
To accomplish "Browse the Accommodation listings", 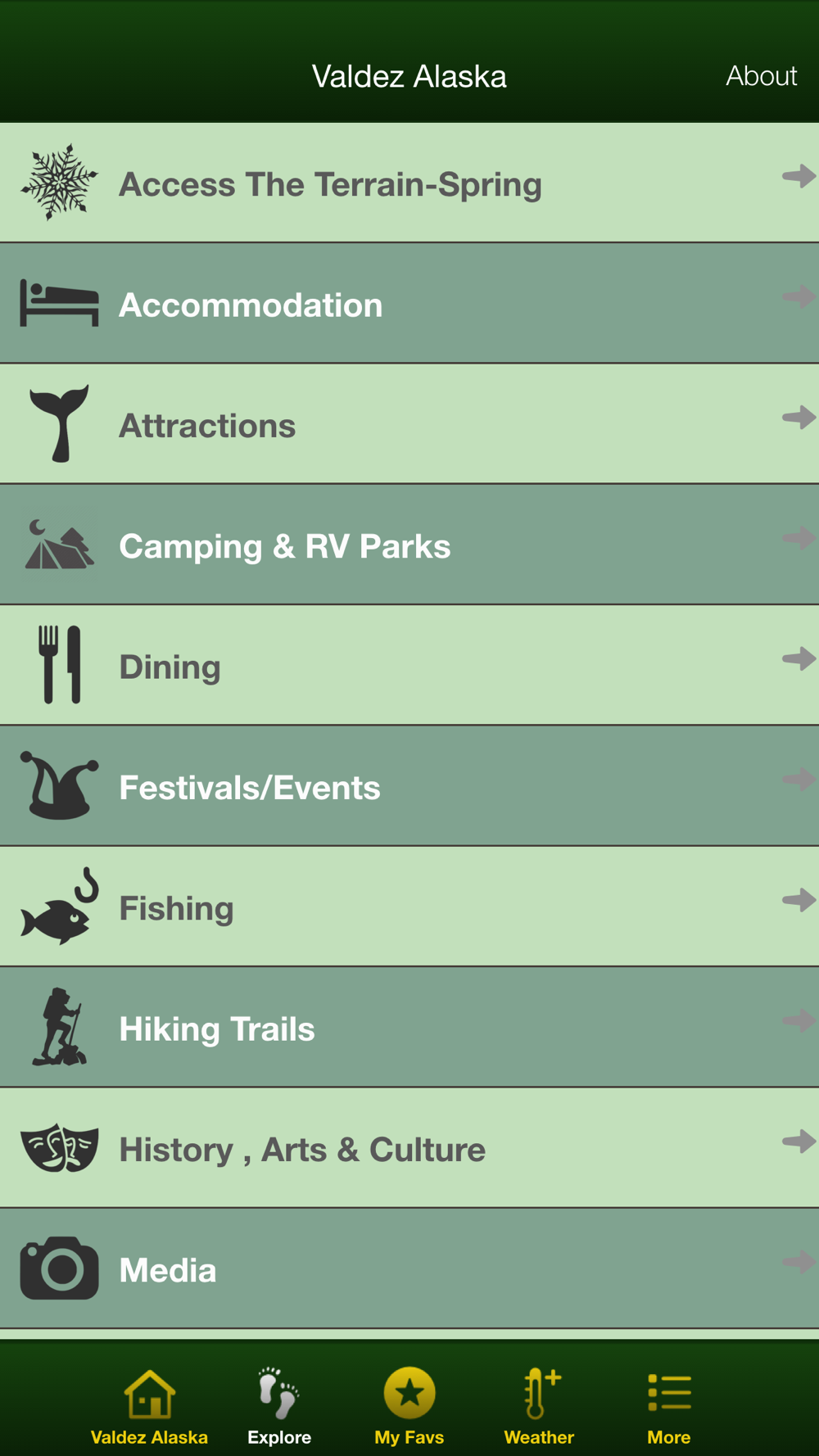I will 409,303.
